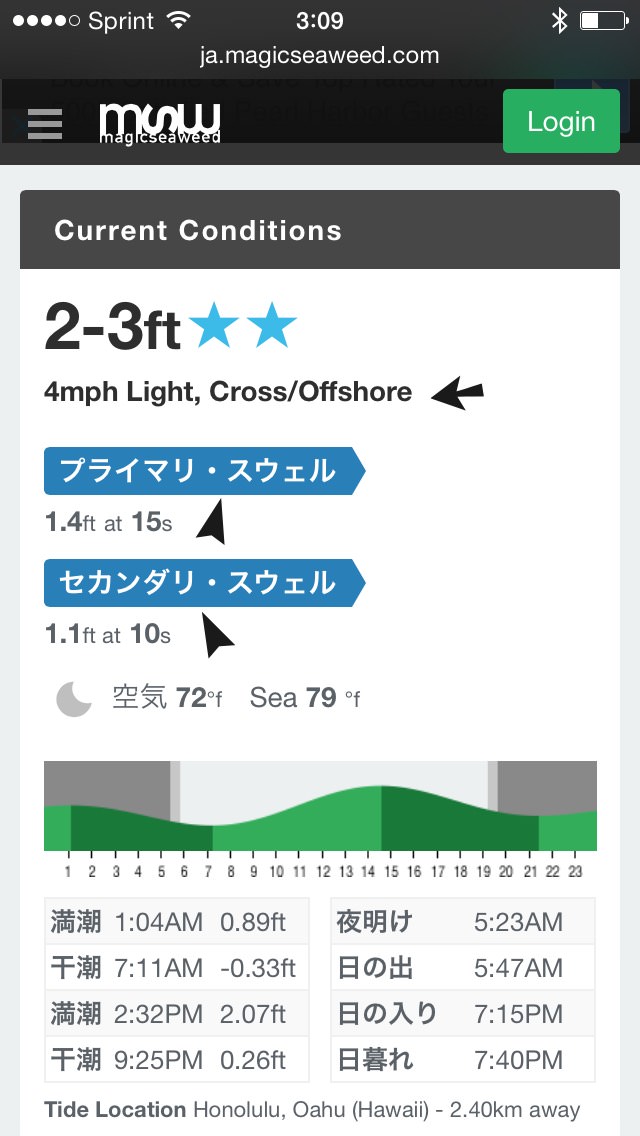Tap the Login button
The width and height of the screenshot is (640, 1136).
tap(561, 121)
